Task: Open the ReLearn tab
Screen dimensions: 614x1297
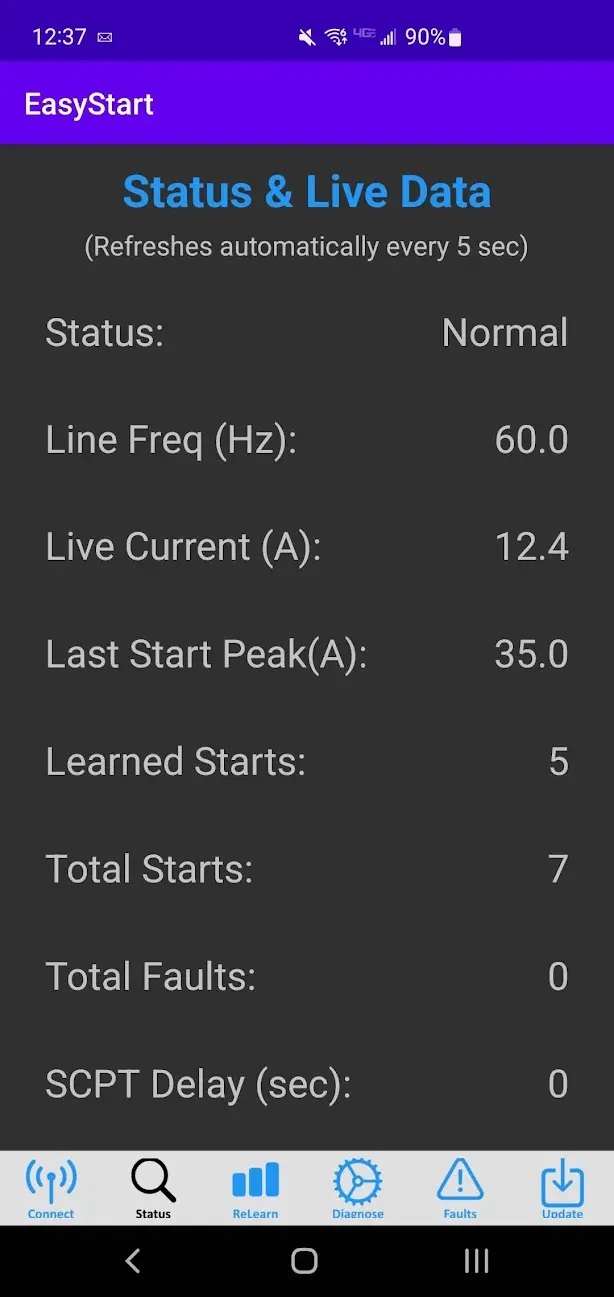Action: (255, 1188)
